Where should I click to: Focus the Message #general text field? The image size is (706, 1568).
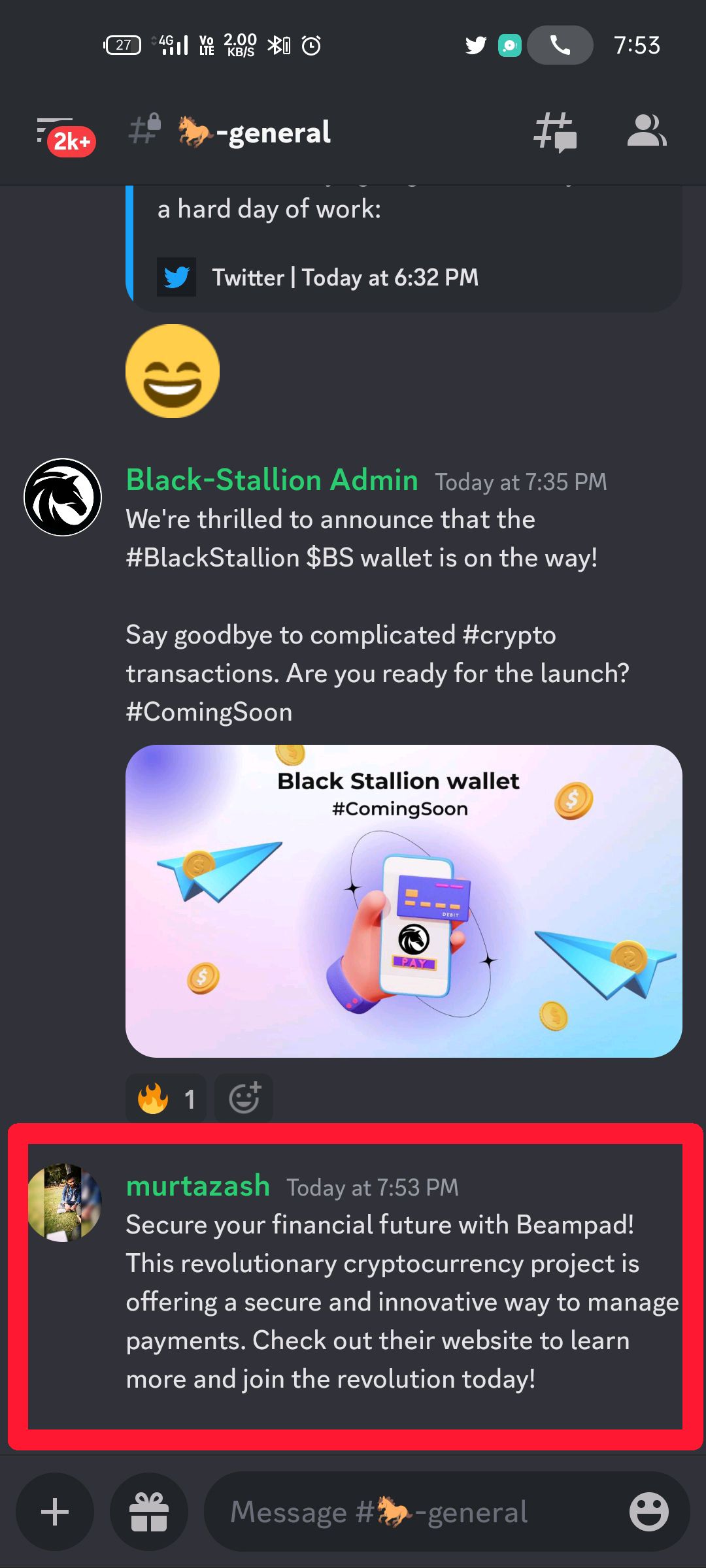405,1512
